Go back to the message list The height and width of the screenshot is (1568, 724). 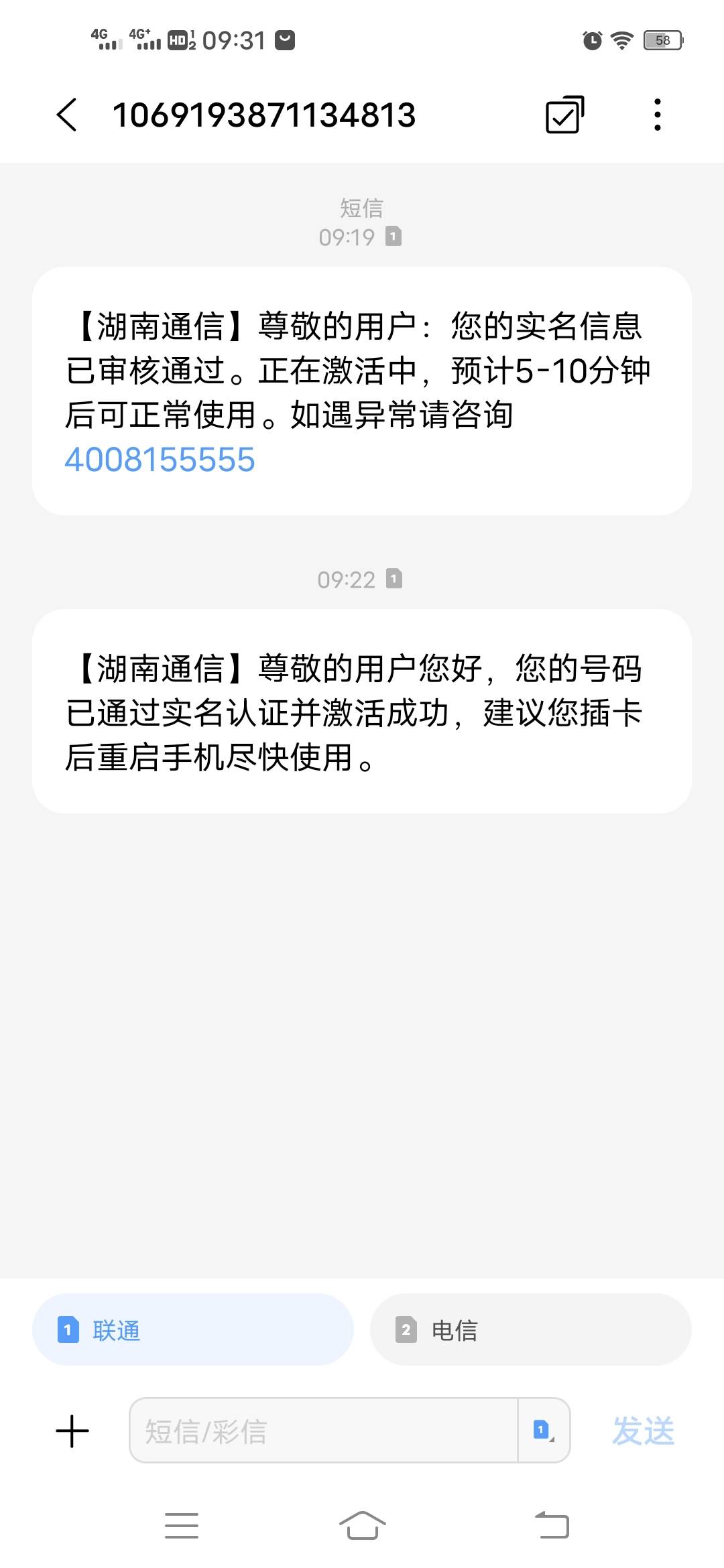[x=67, y=115]
